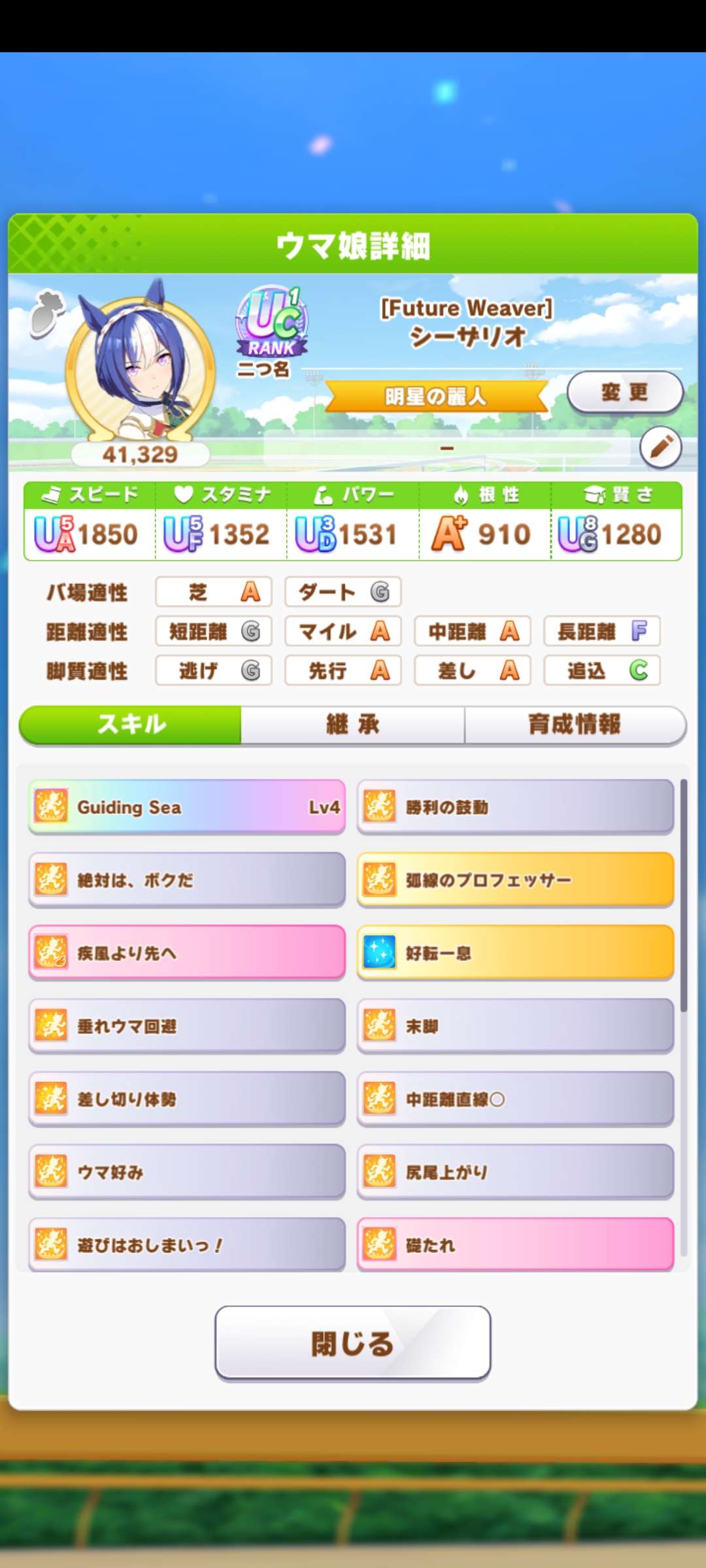This screenshot has width=706, height=1568.
Task: View the 好転一息 skill
Action: pyautogui.click(x=515, y=953)
